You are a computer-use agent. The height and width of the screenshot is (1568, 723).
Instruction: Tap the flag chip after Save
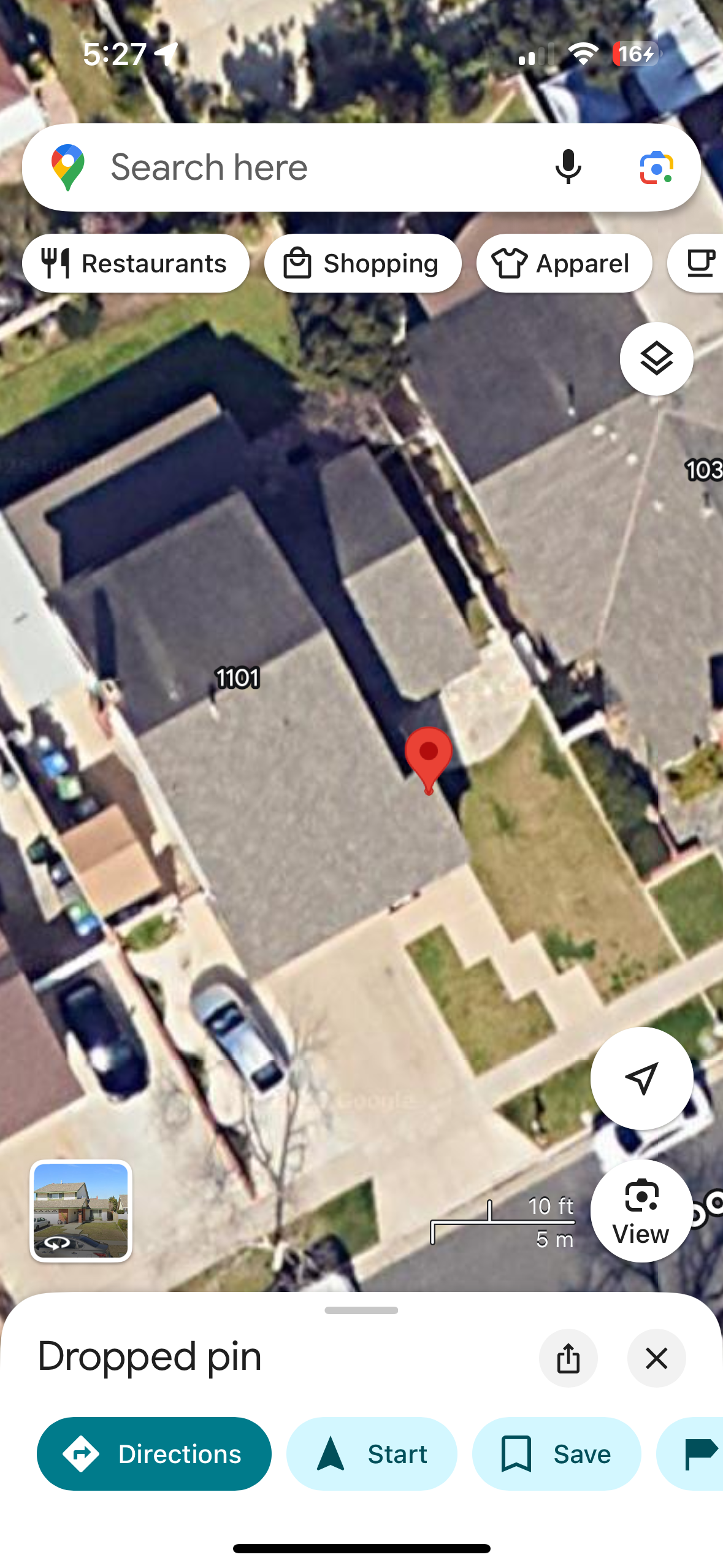[690, 1454]
